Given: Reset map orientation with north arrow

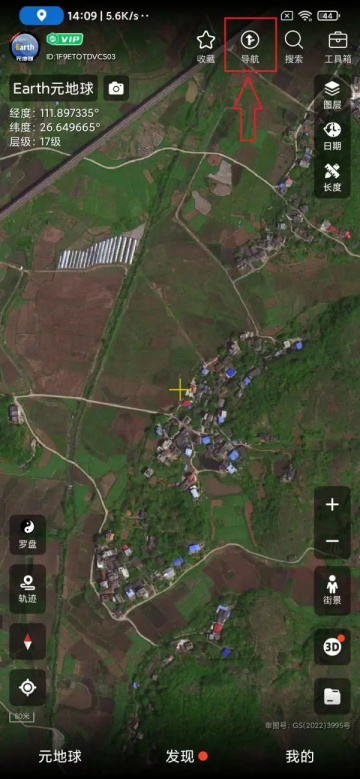Looking at the screenshot, I should pyautogui.click(x=27, y=641).
